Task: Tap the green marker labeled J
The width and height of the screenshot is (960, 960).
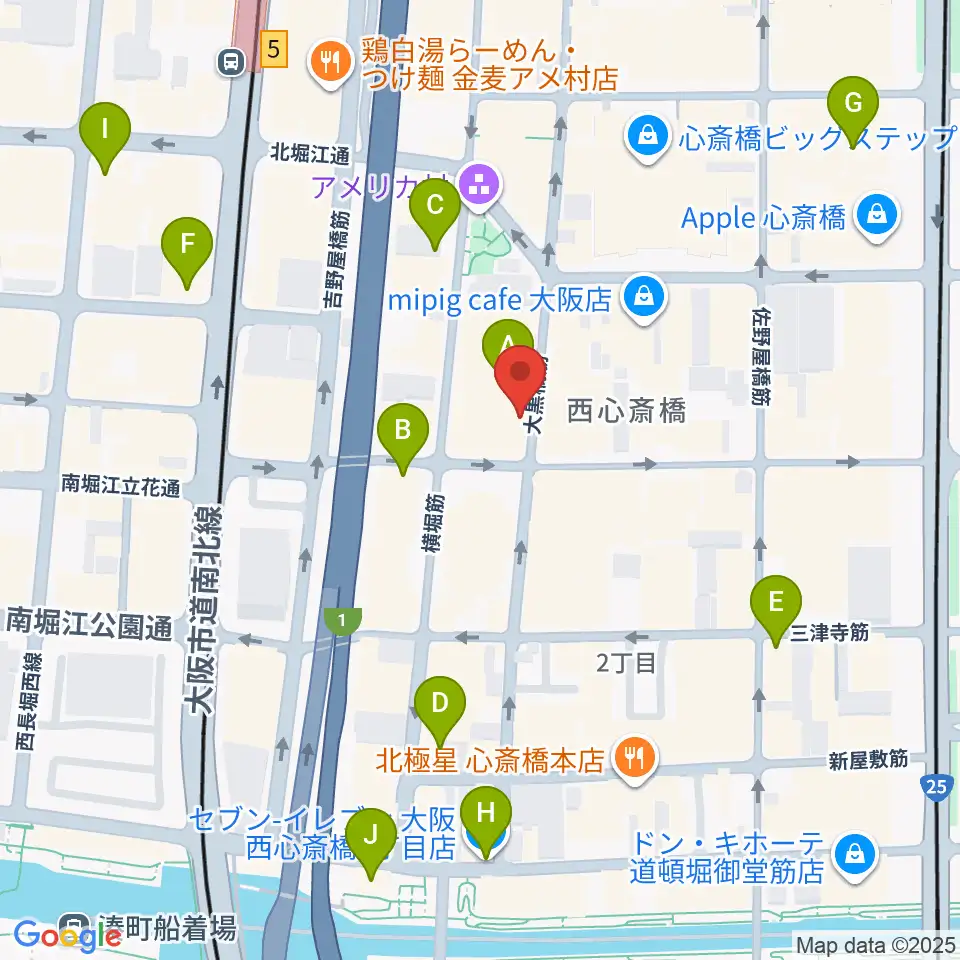Action: [370, 844]
